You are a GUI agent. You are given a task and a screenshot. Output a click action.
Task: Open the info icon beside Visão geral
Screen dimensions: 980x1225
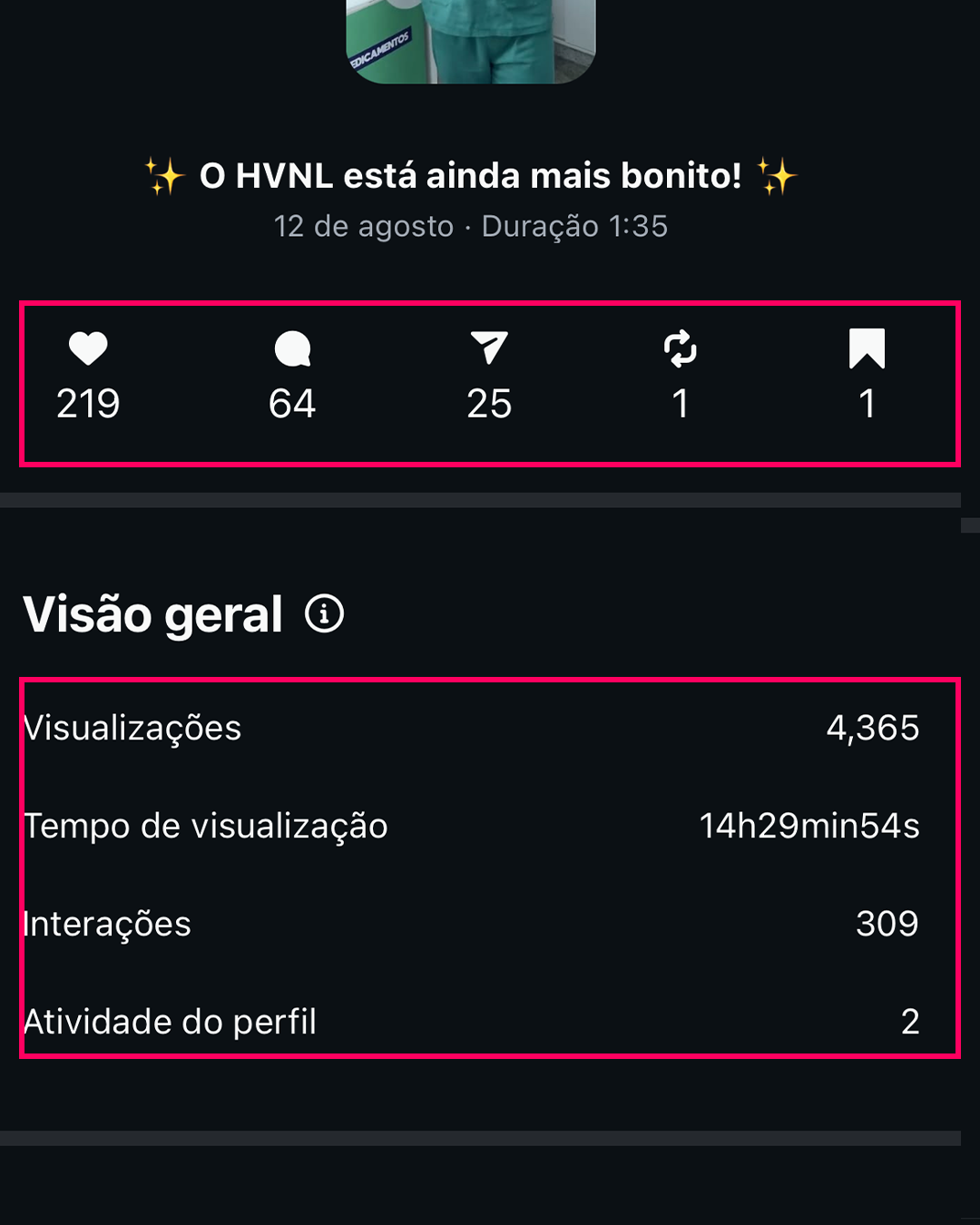[324, 614]
